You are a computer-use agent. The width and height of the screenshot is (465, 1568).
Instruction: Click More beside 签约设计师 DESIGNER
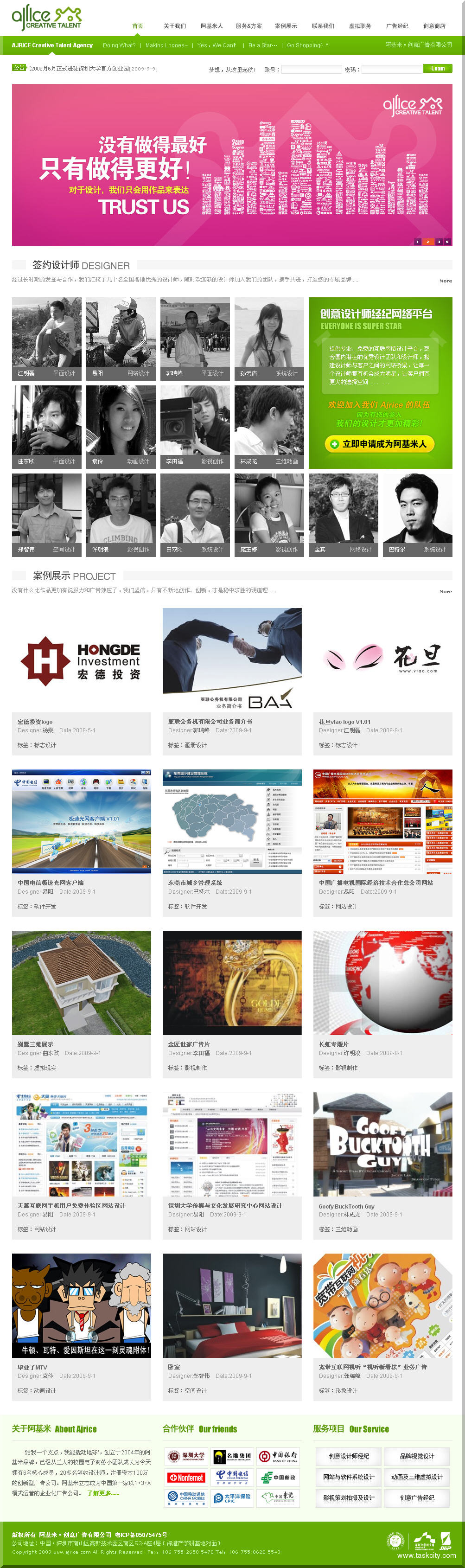[446, 281]
